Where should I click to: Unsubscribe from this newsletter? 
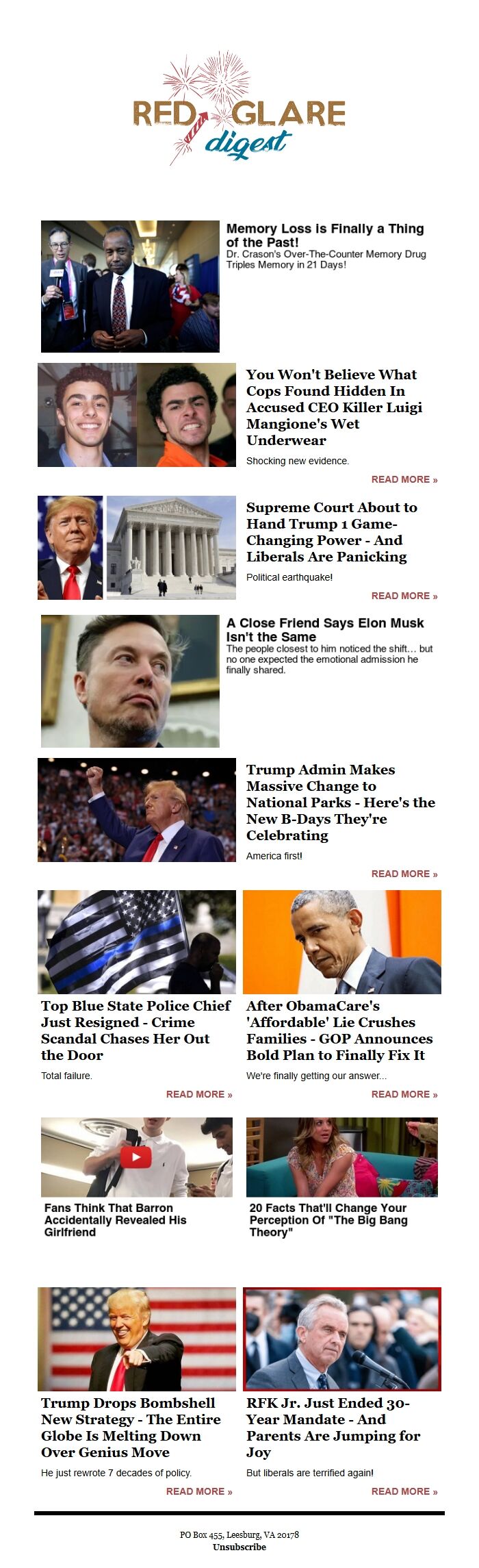coord(239,1547)
